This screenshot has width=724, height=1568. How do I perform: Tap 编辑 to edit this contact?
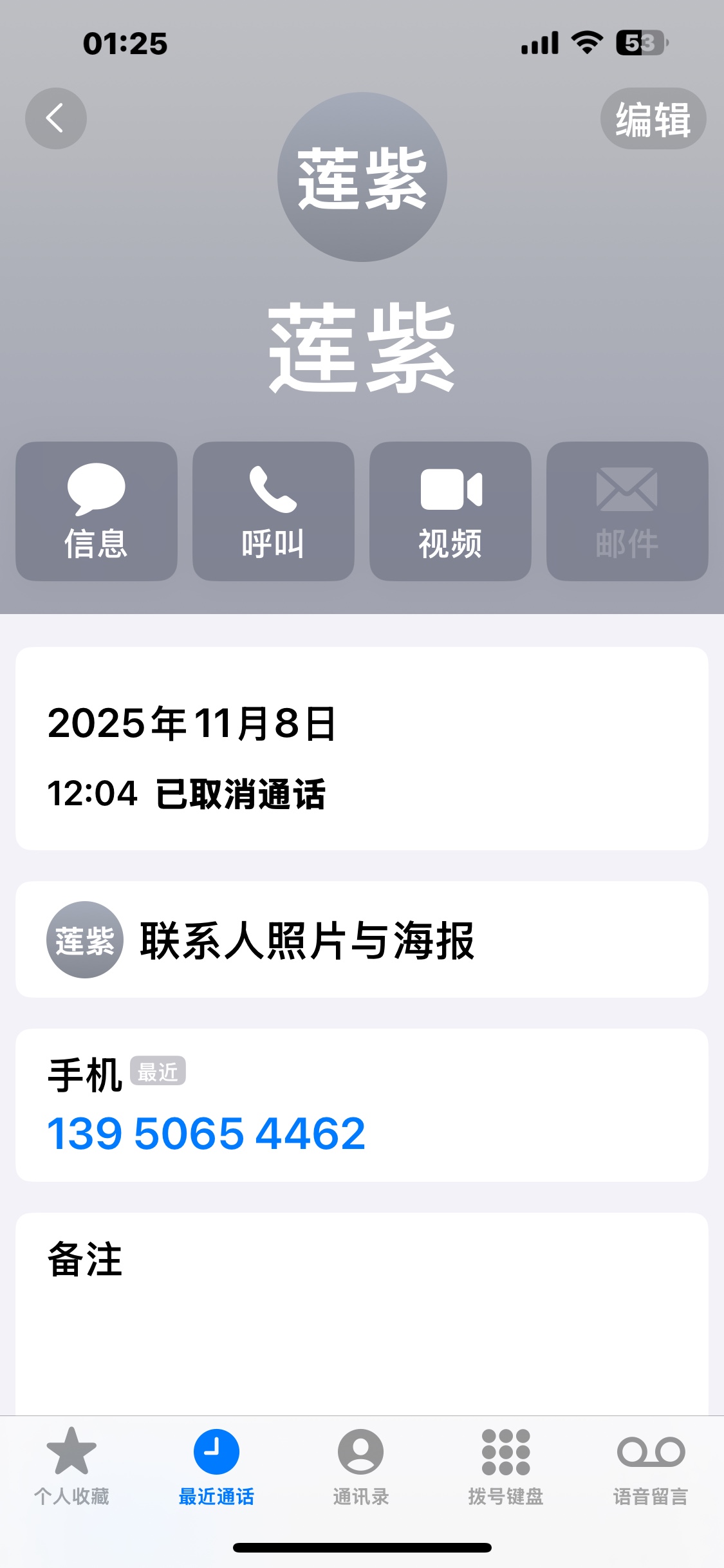[x=653, y=119]
